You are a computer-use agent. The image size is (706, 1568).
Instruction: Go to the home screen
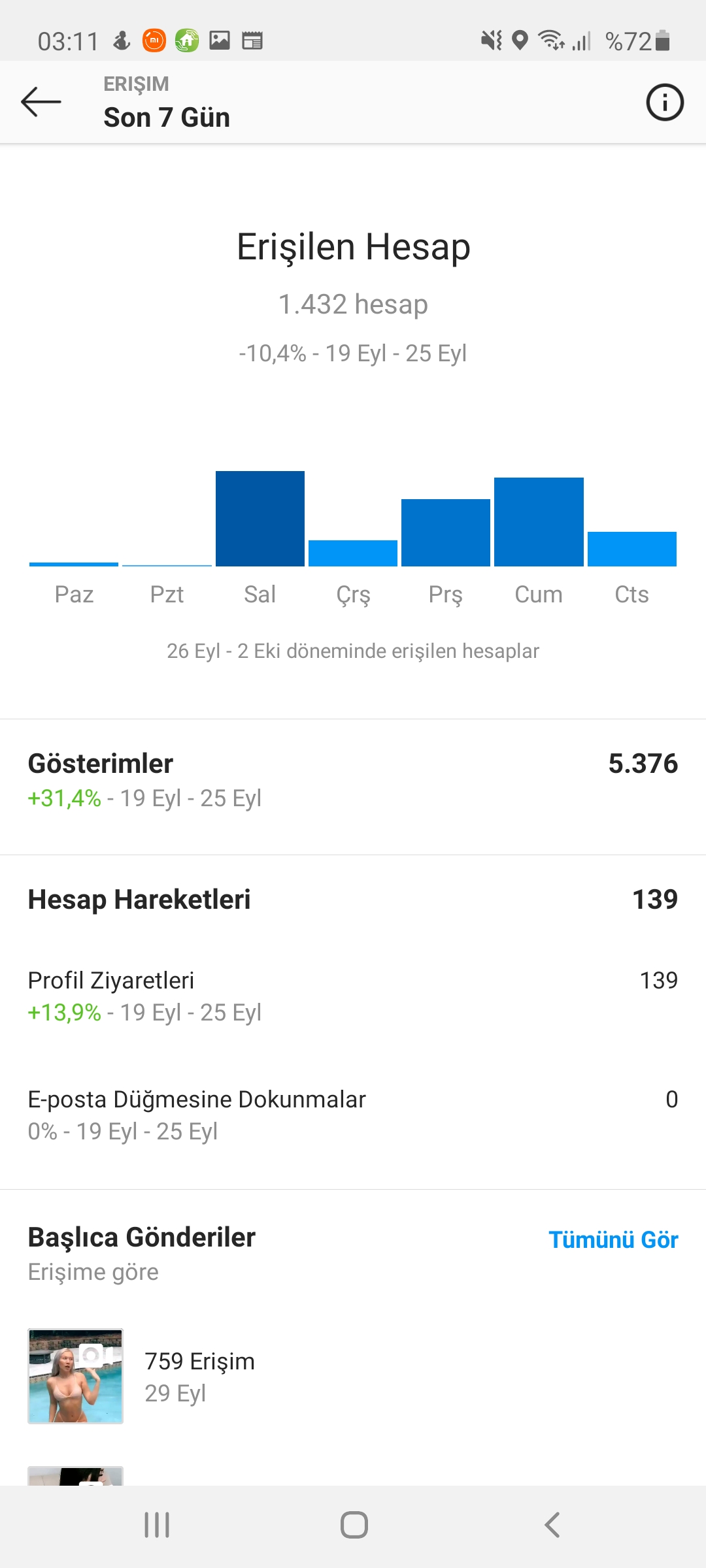(354, 1525)
